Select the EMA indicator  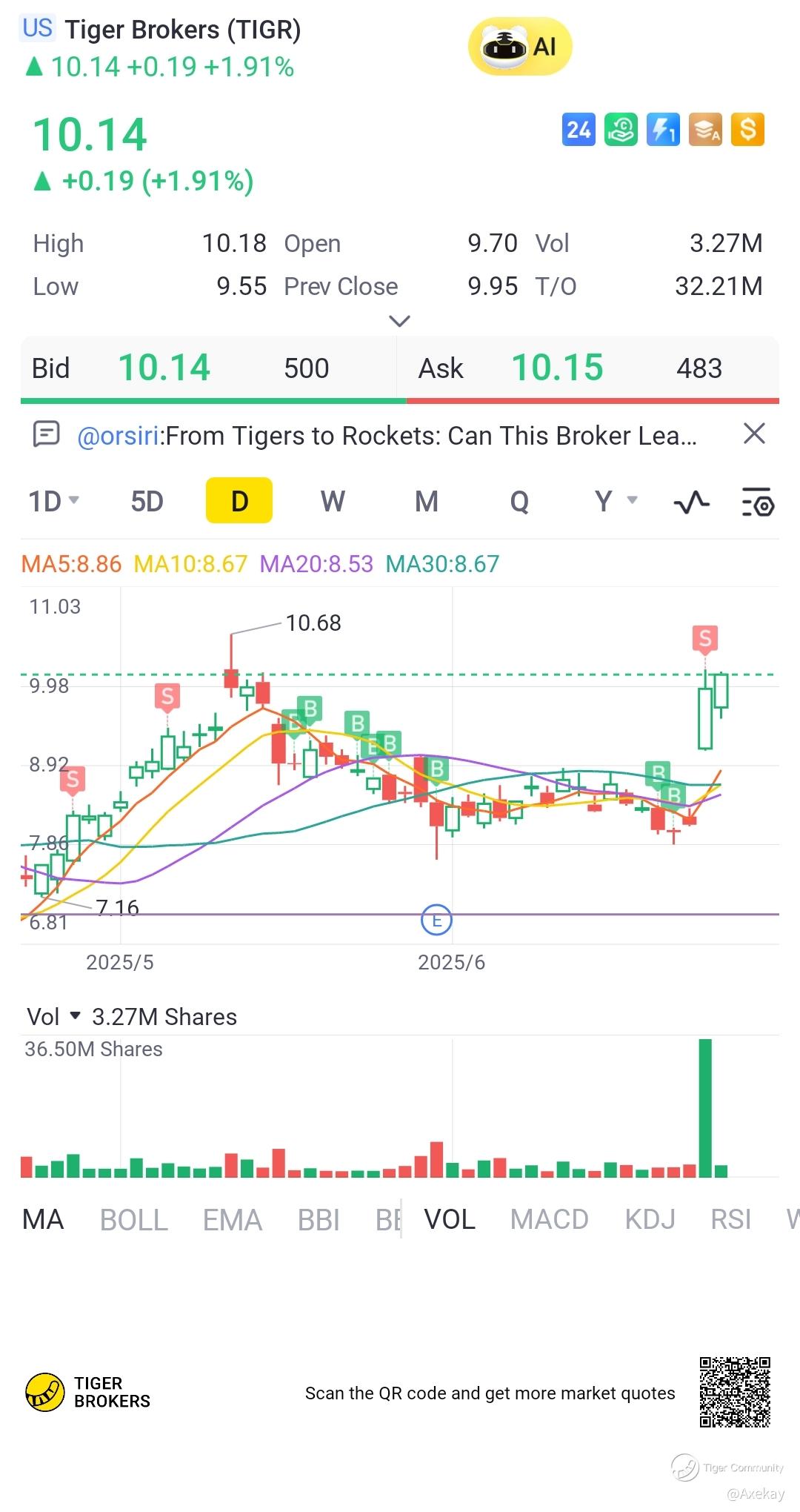233,1220
